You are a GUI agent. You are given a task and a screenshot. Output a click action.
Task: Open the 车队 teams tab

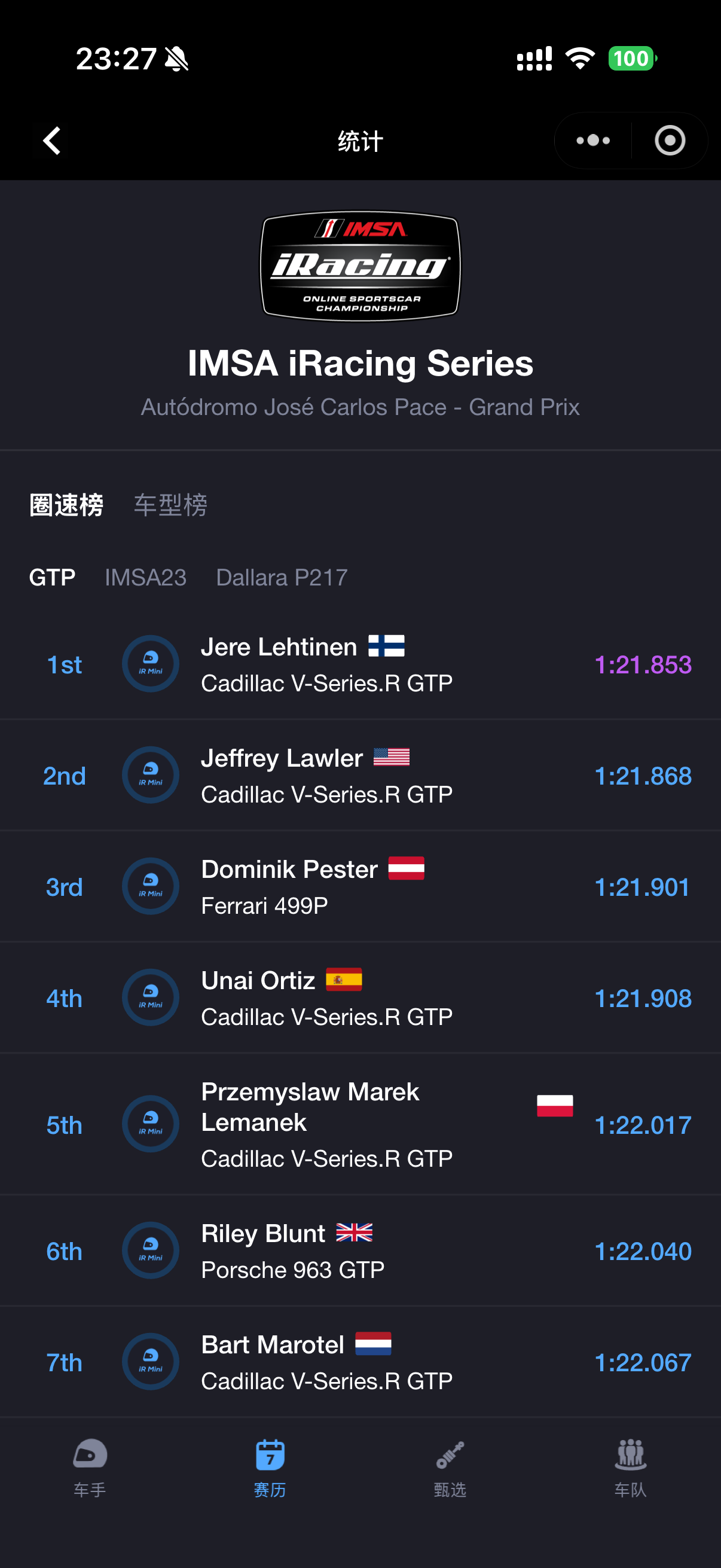click(x=630, y=1468)
